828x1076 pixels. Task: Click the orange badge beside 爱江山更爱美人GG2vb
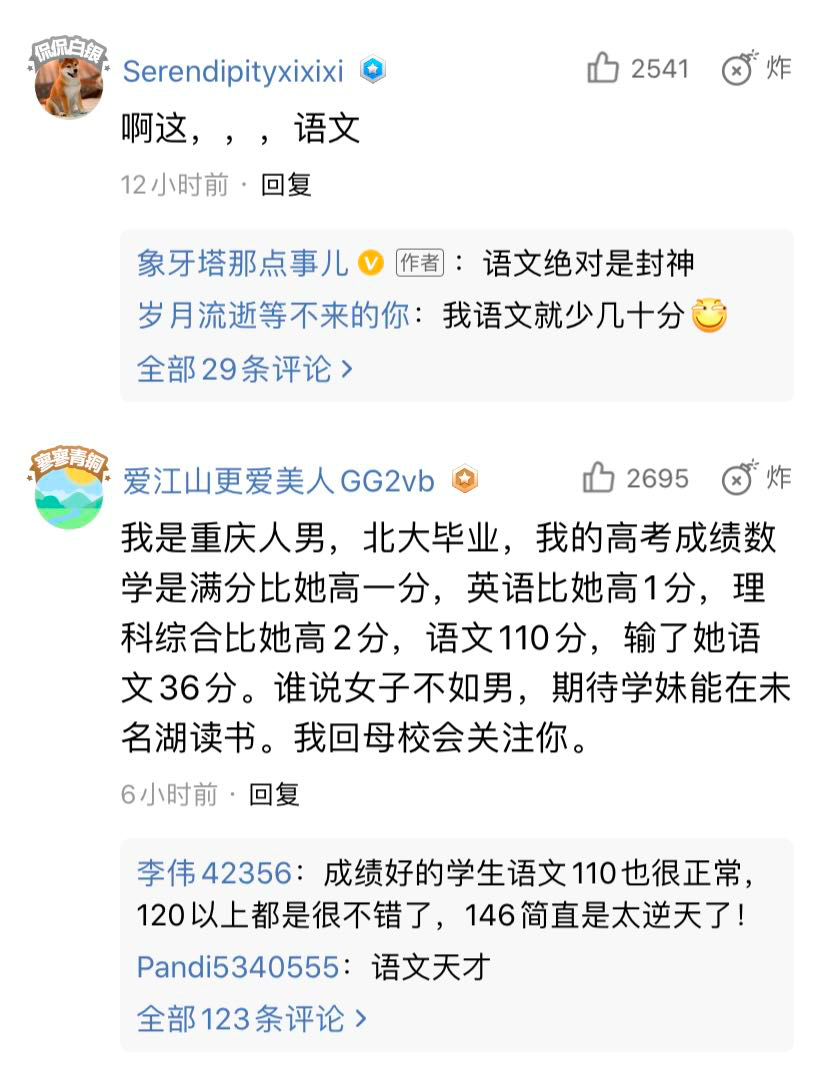click(x=462, y=479)
